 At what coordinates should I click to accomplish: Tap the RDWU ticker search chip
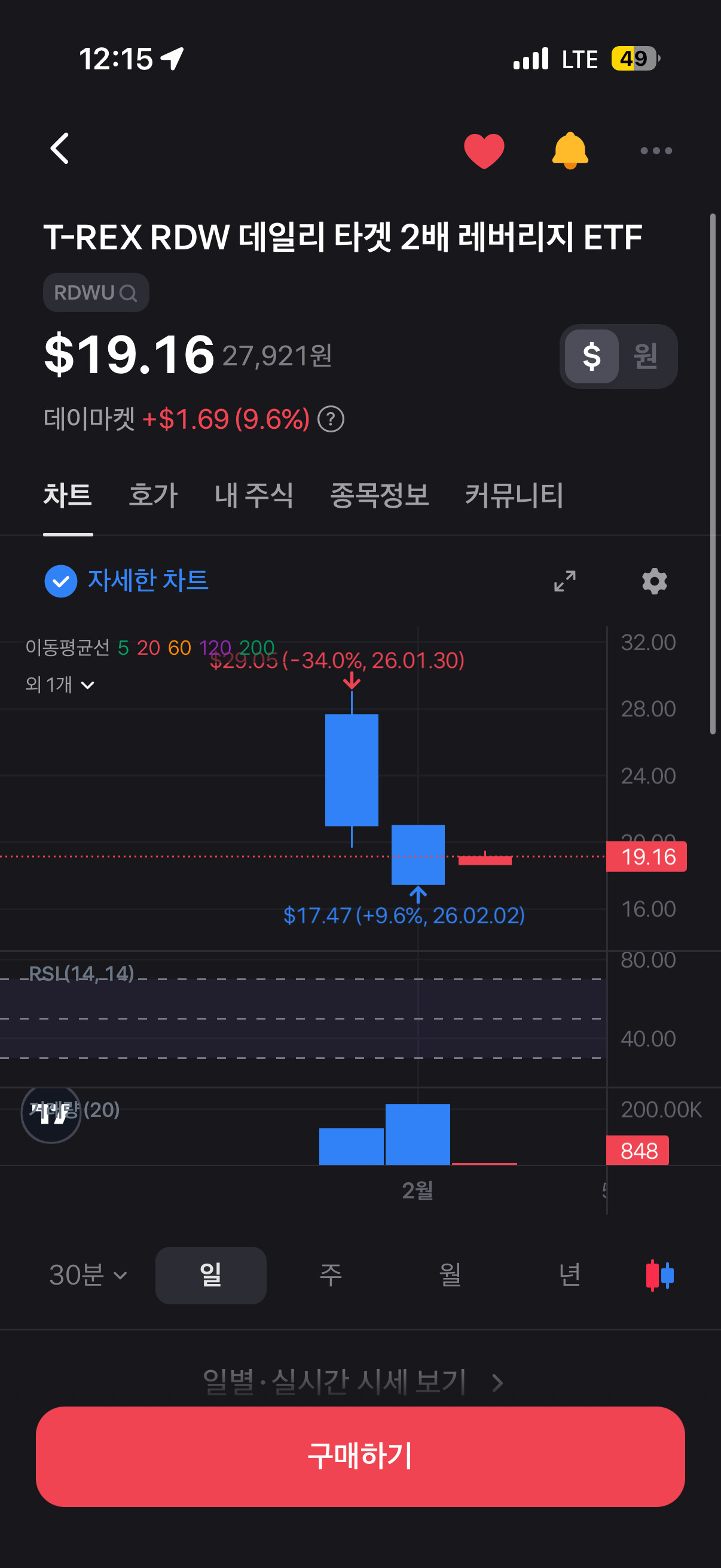[x=96, y=293]
